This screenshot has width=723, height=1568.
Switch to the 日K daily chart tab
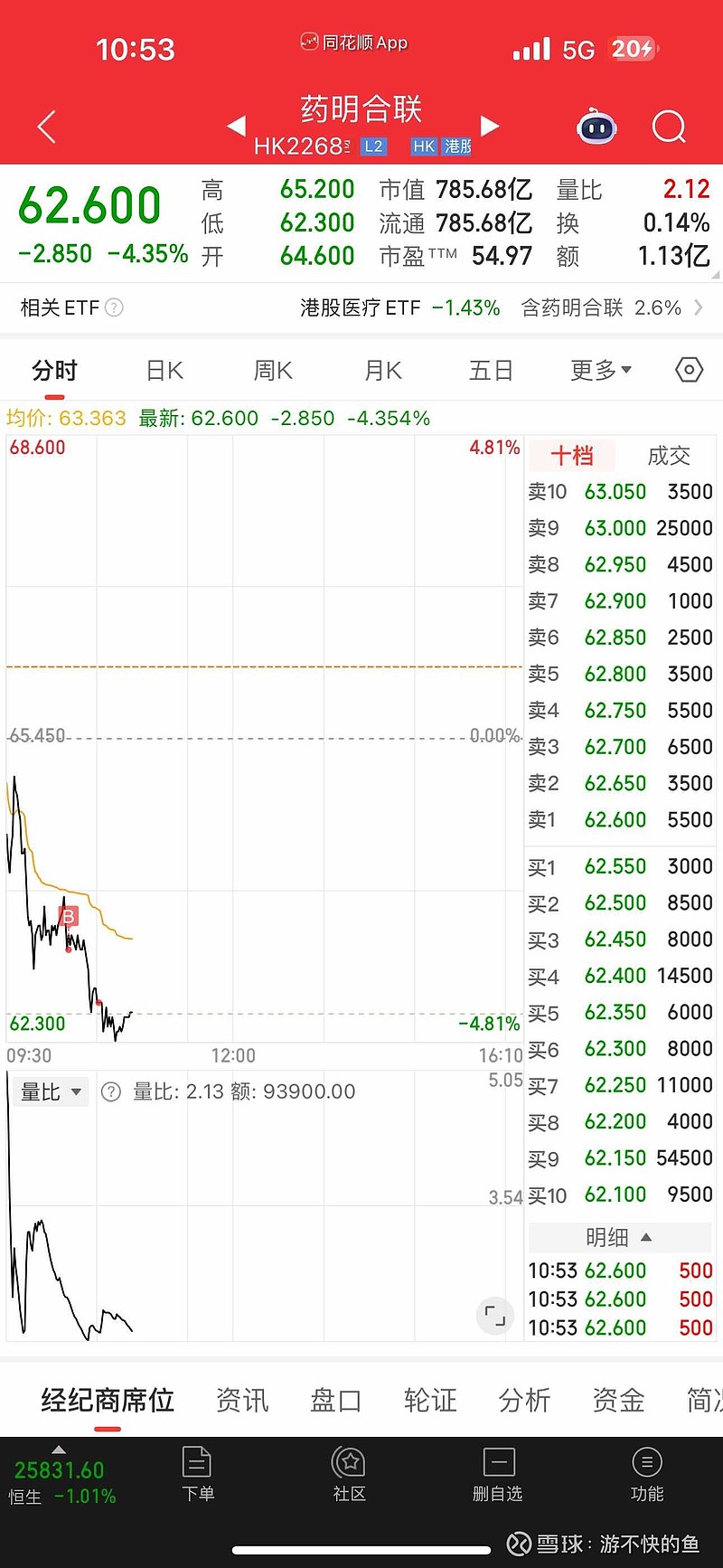click(x=163, y=370)
